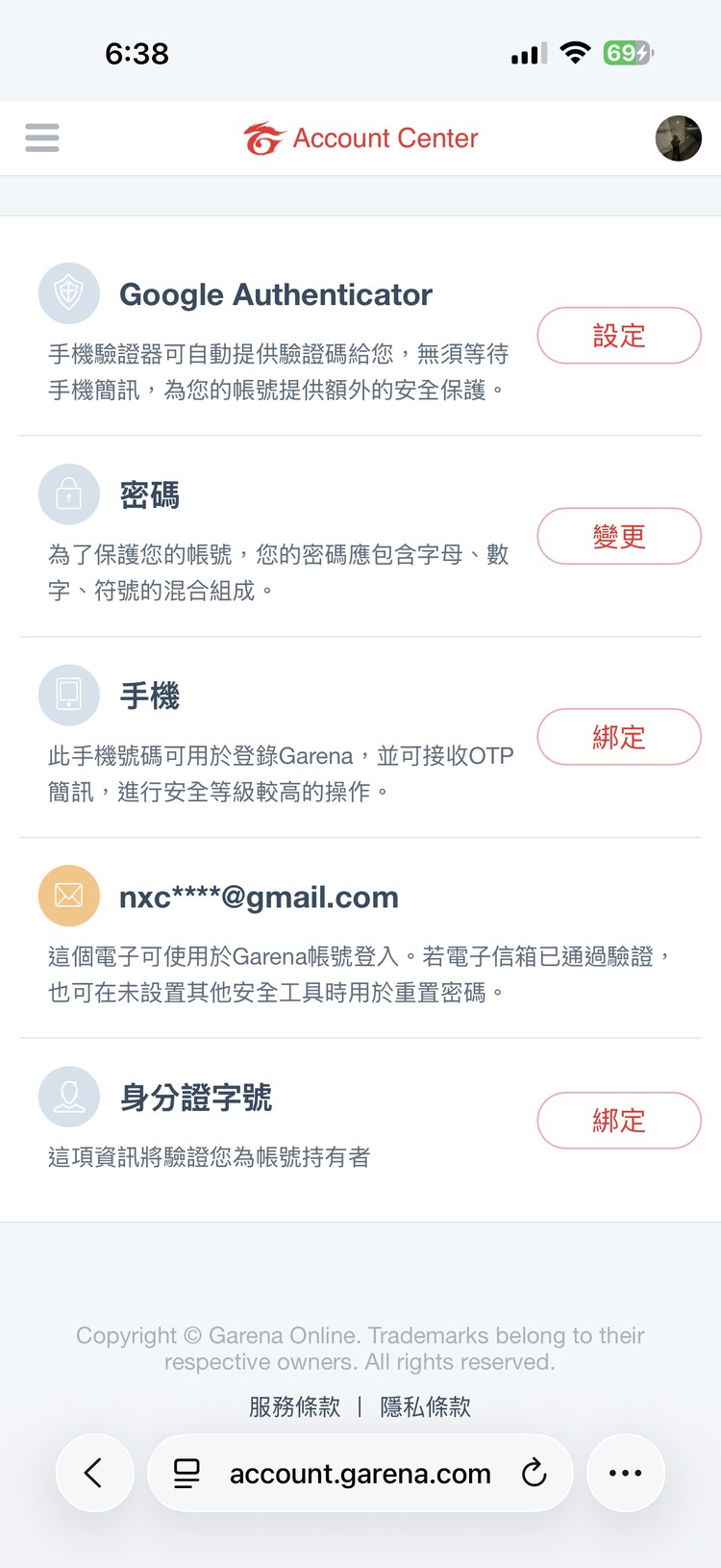
Task: Open the browser more options (...) button
Action: (x=625, y=1473)
